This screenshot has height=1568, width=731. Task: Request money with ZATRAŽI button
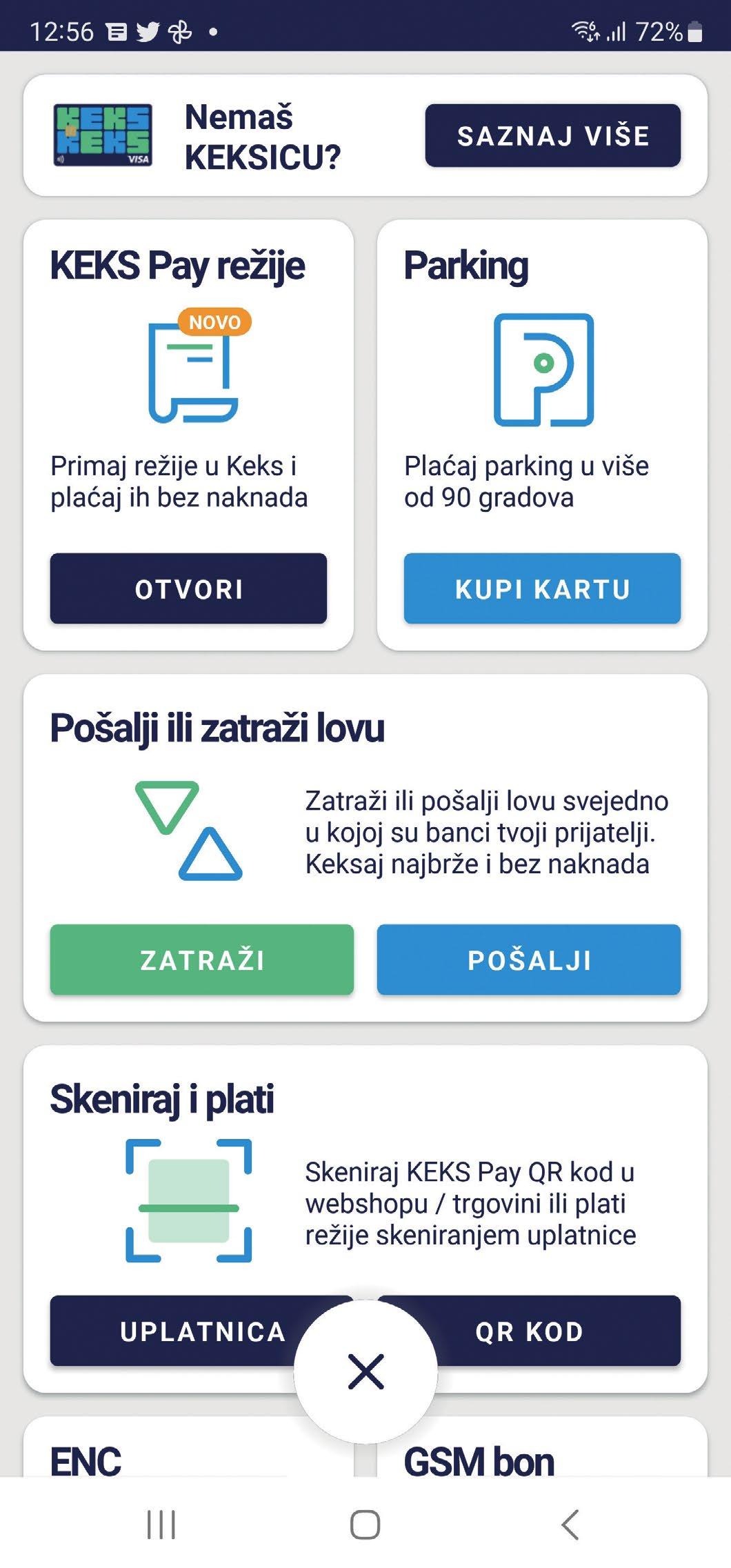[x=201, y=960]
